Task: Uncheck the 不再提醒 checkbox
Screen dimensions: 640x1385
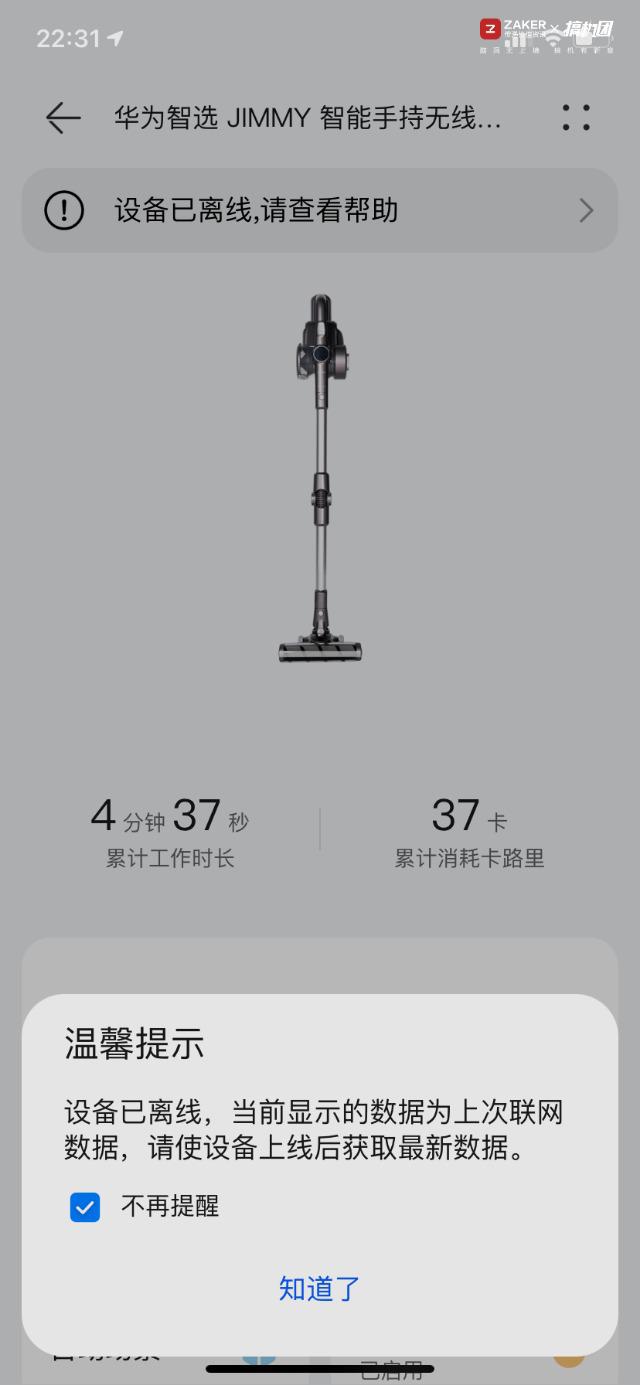Action: [x=85, y=1207]
